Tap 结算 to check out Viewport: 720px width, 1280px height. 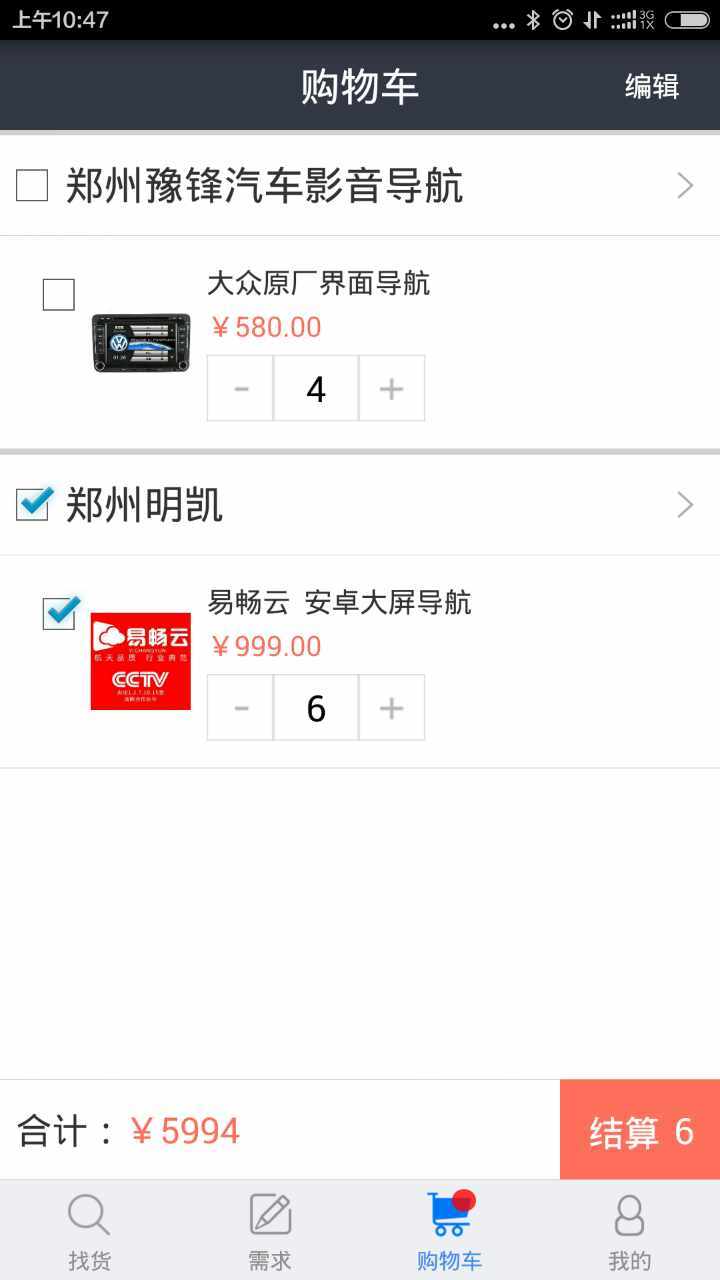[x=640, y=1130]
